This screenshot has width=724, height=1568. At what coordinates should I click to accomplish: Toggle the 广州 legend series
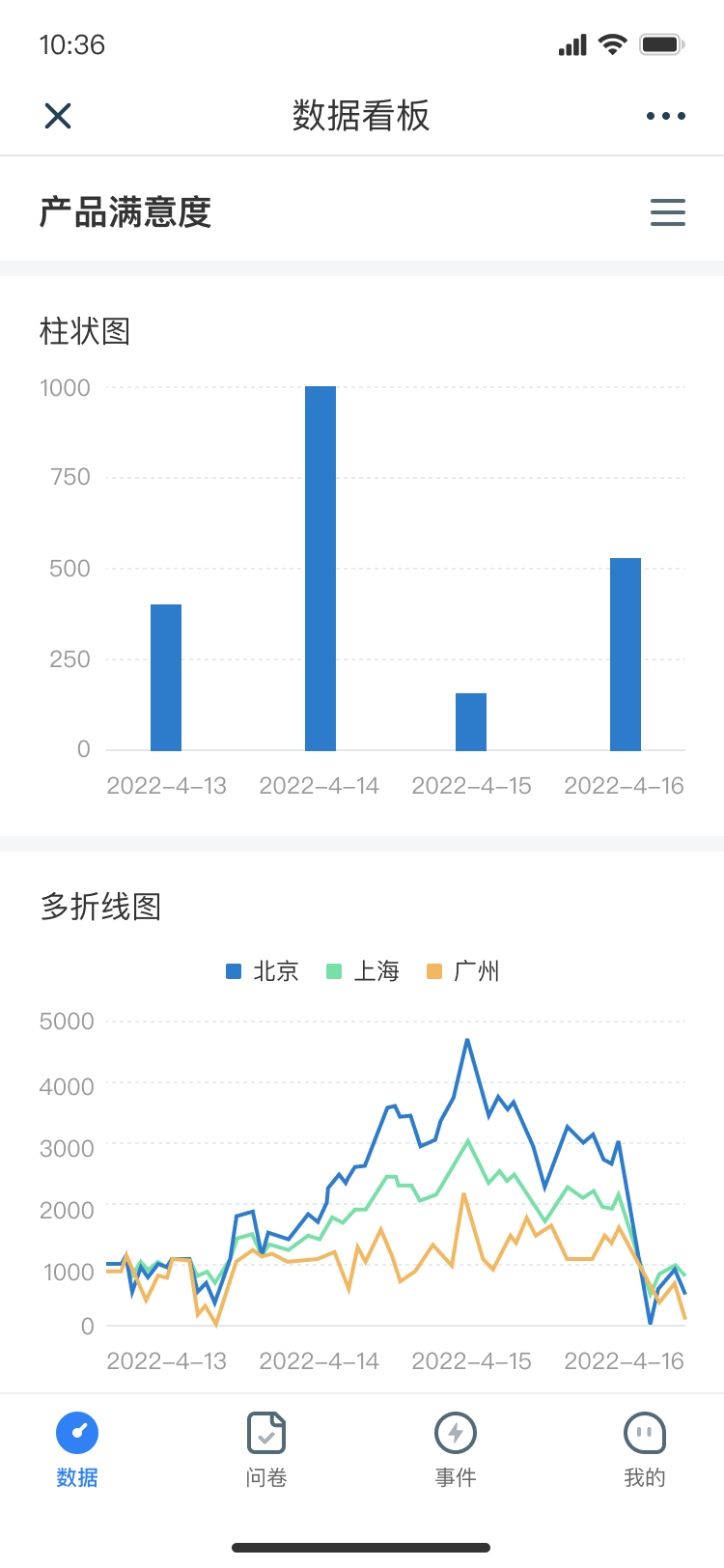pyautogui.click(x=463, y=971)
